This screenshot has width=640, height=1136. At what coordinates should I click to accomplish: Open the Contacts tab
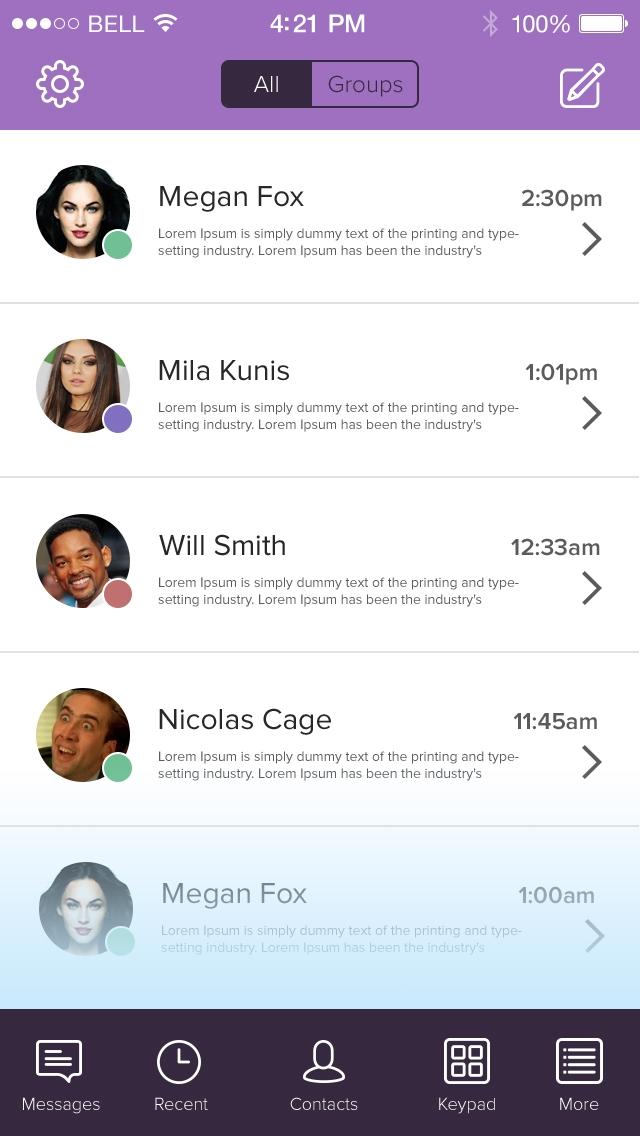[x=323, y=1074]
